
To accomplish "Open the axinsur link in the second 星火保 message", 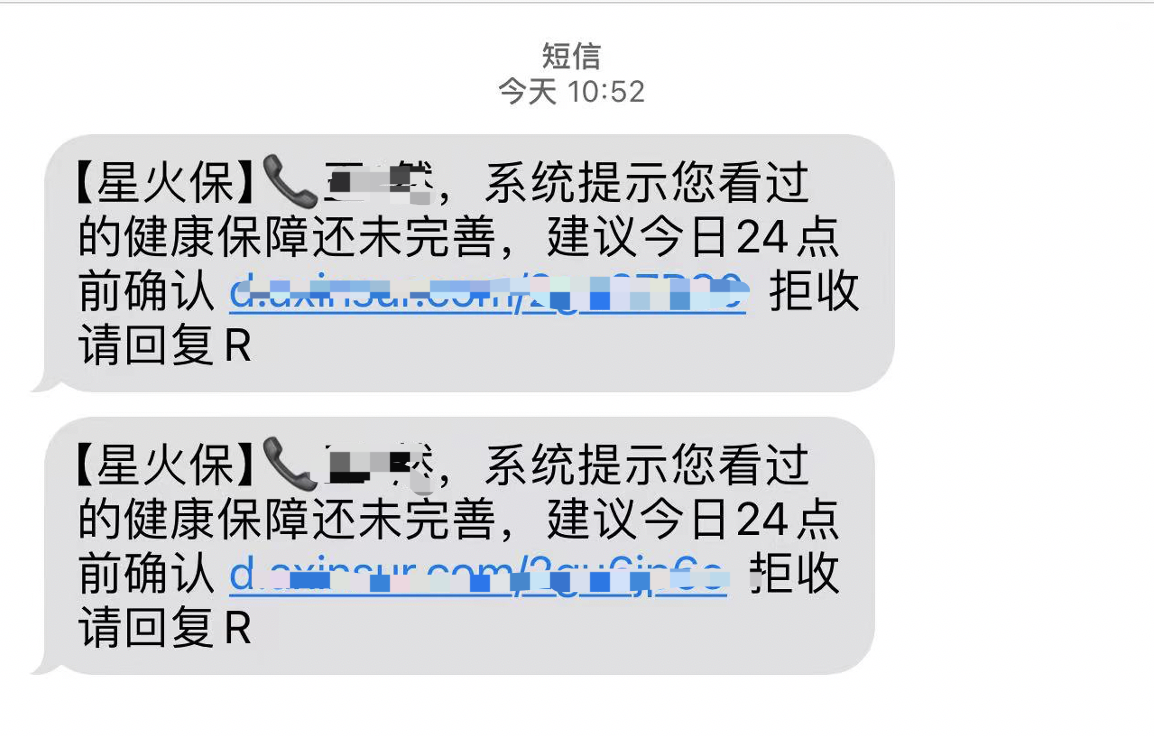I will tap(478, 576).
